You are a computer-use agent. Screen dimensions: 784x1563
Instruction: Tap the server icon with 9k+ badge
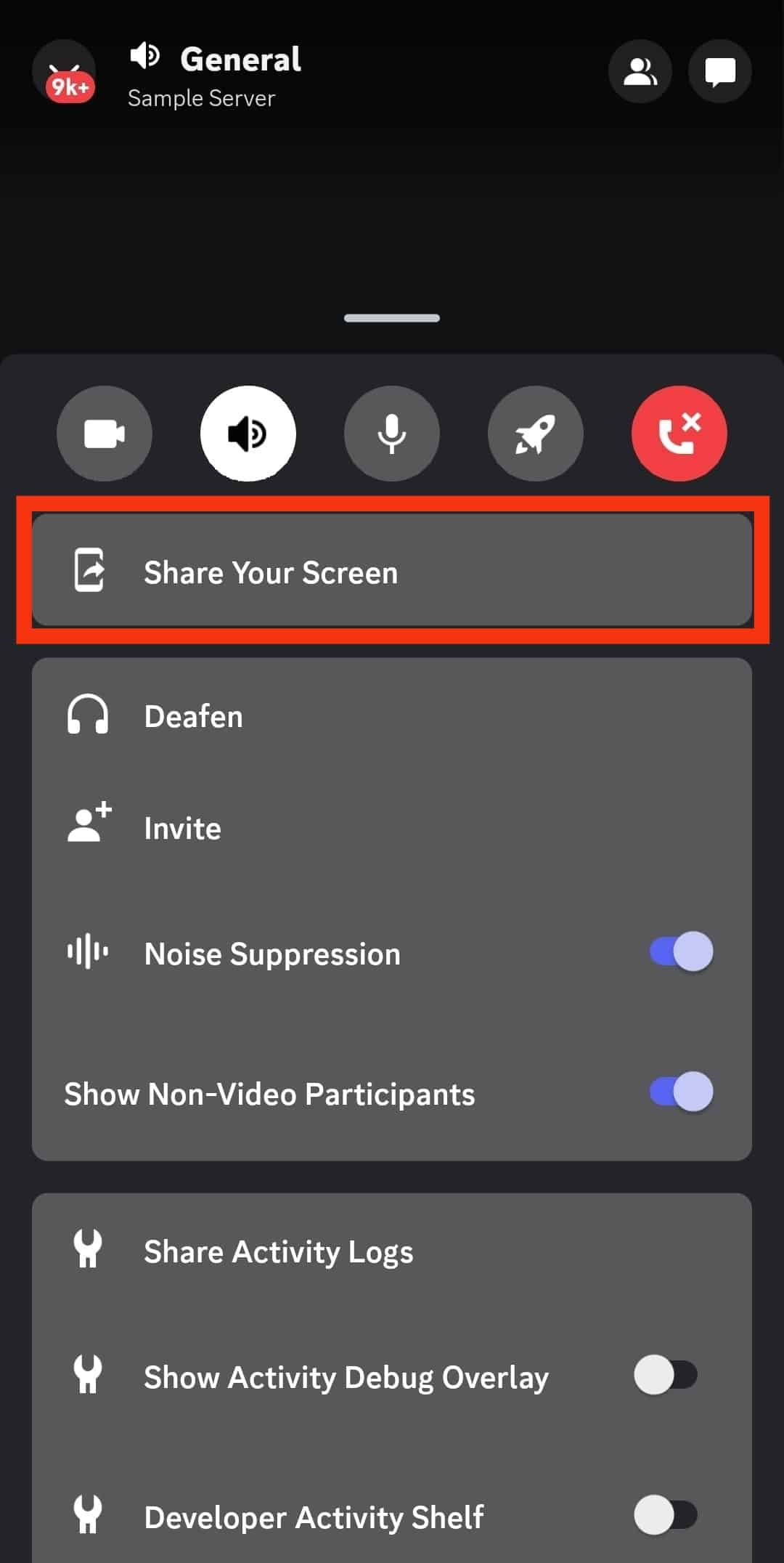pyautogui.click(x=64, y=73)
